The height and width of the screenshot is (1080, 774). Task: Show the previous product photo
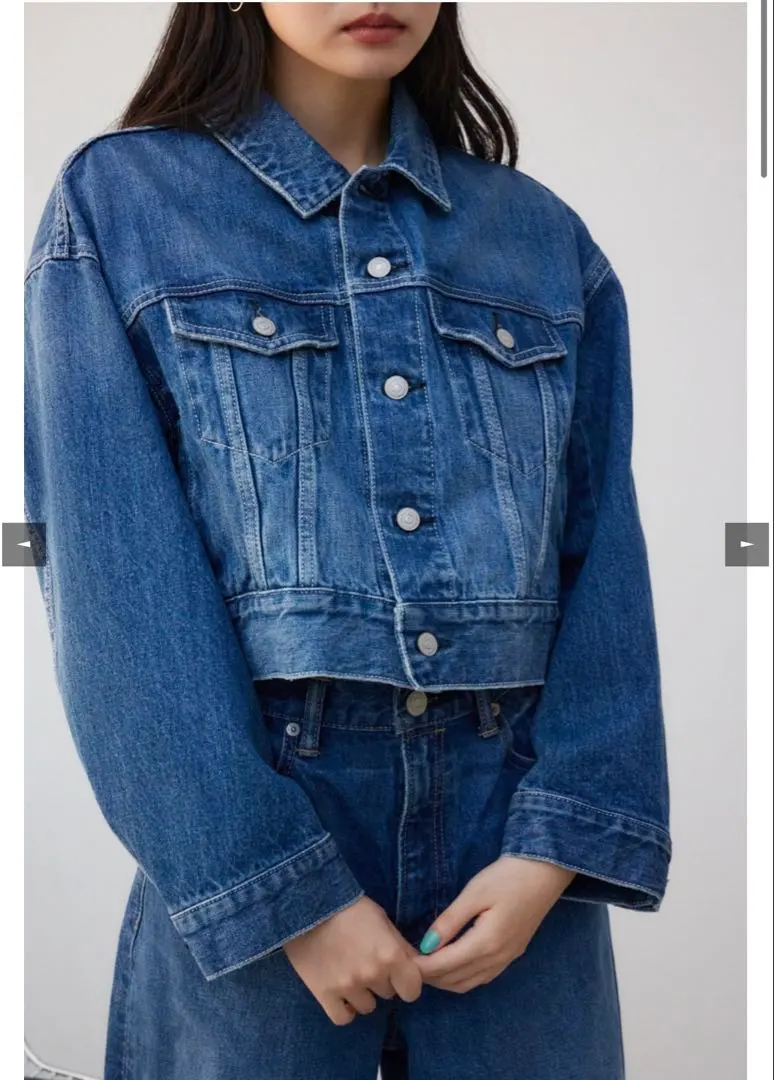23,544
